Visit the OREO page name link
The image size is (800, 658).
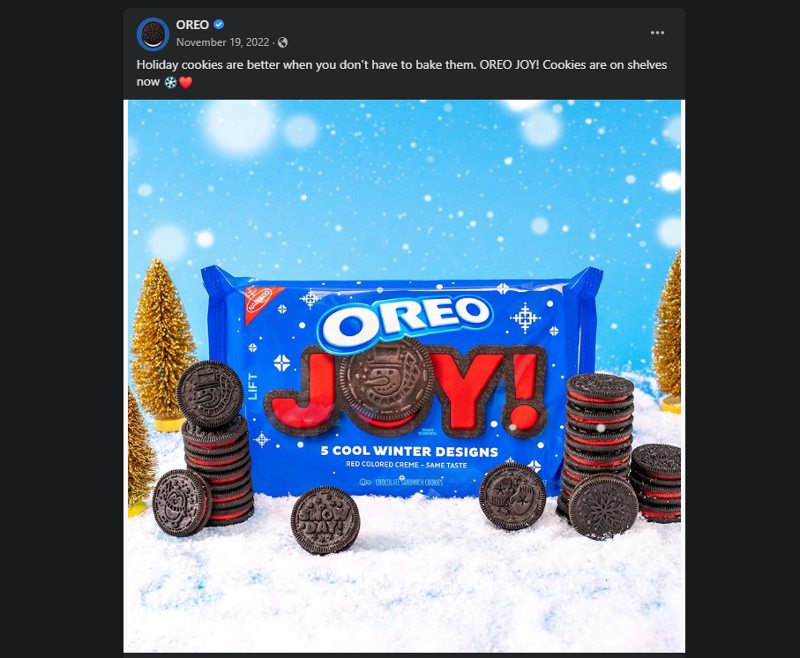pyautogui.click(x=191, y=25)
